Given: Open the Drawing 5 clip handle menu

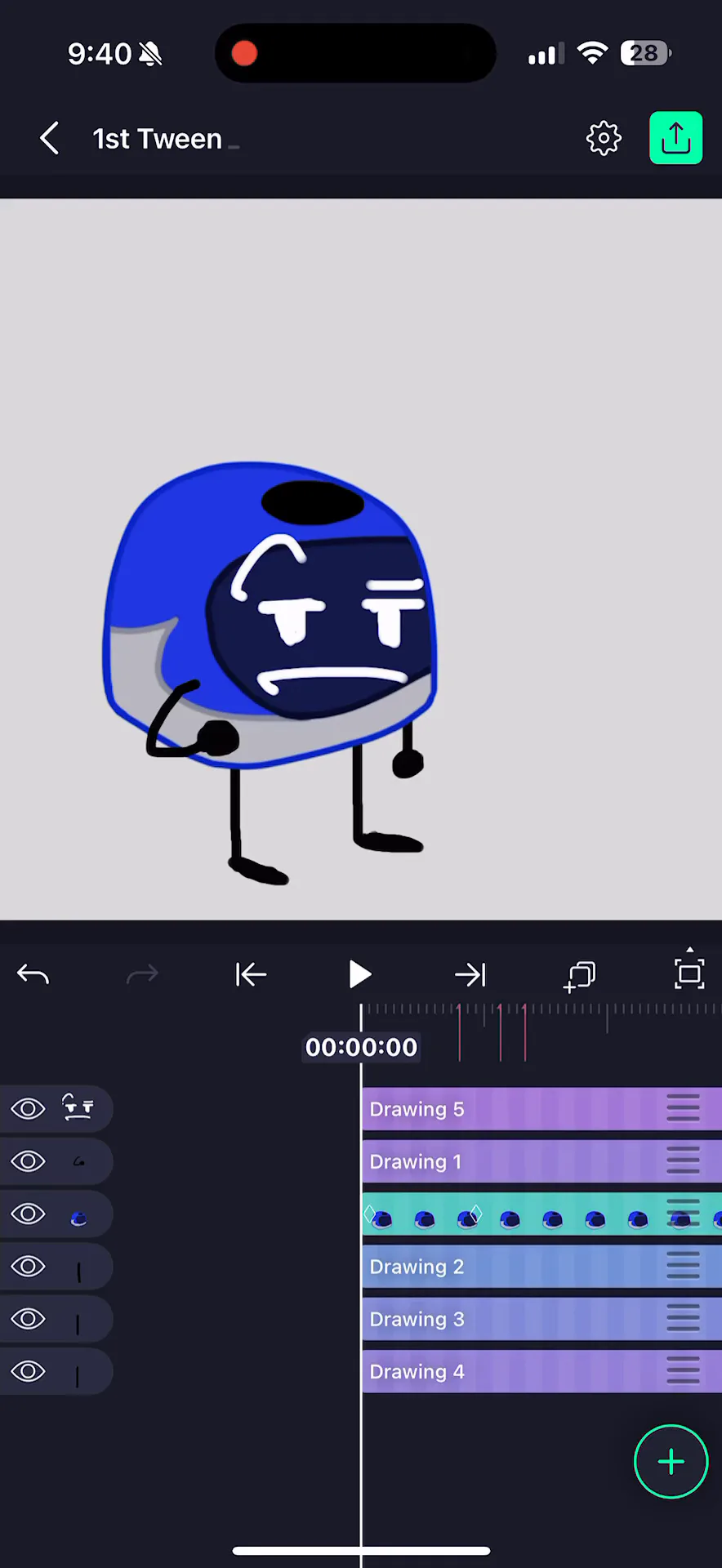Looking at the screenshot, I should 683,1108.
